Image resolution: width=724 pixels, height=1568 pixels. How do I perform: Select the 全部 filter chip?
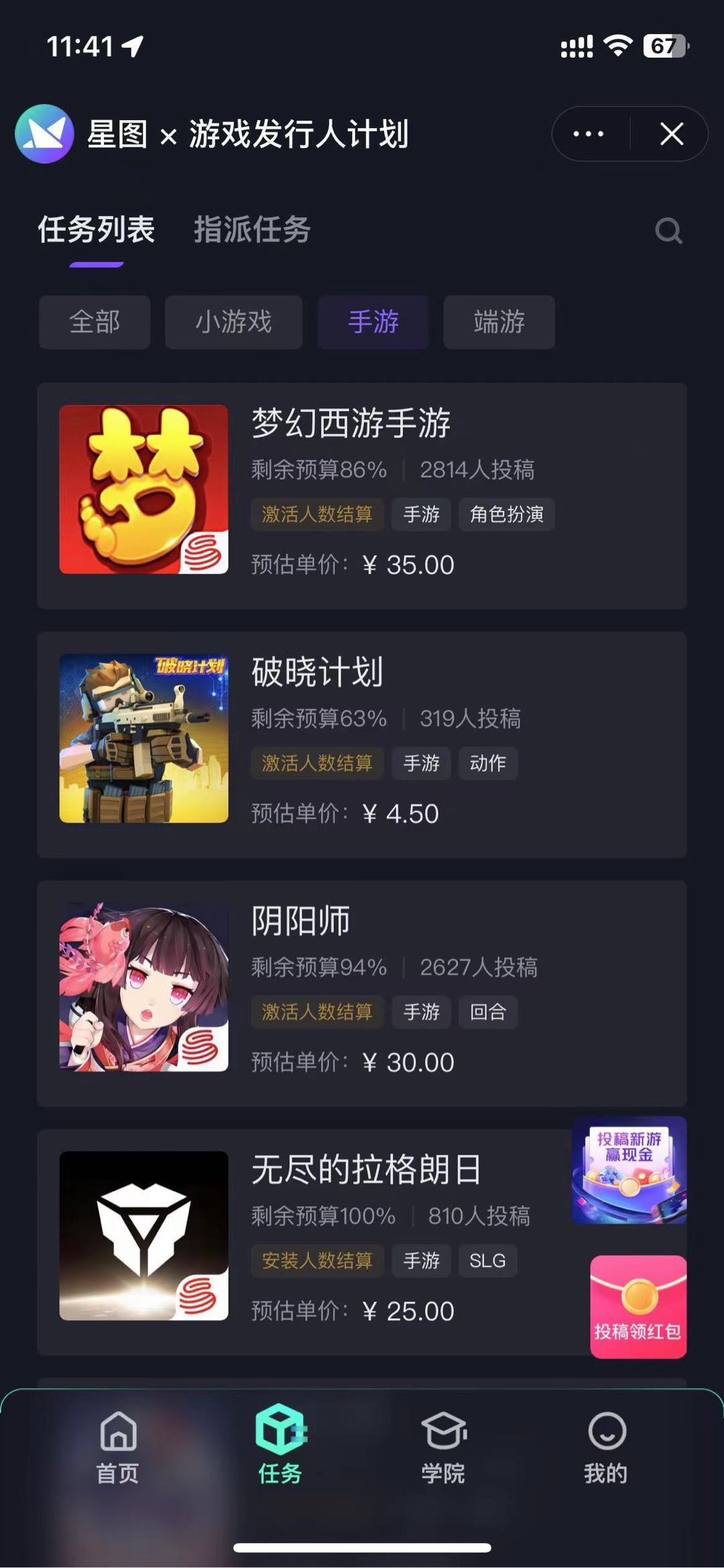(95, 322)
